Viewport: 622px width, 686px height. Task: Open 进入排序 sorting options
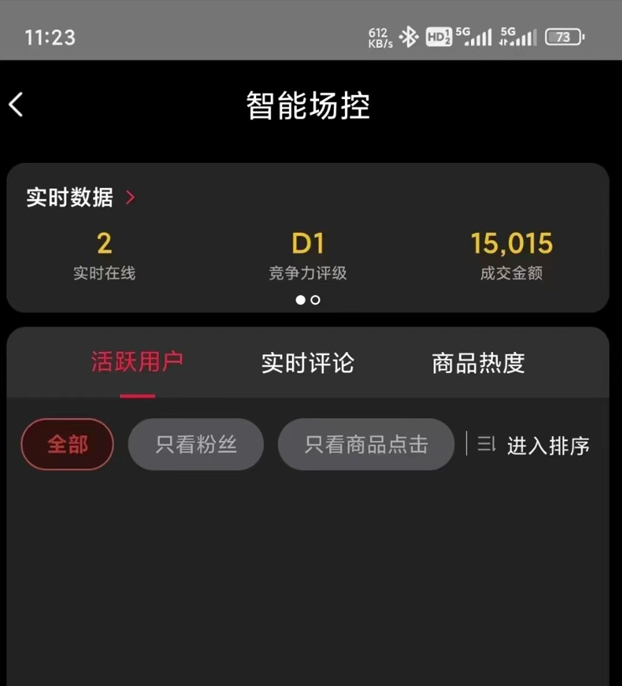[534, 446]
